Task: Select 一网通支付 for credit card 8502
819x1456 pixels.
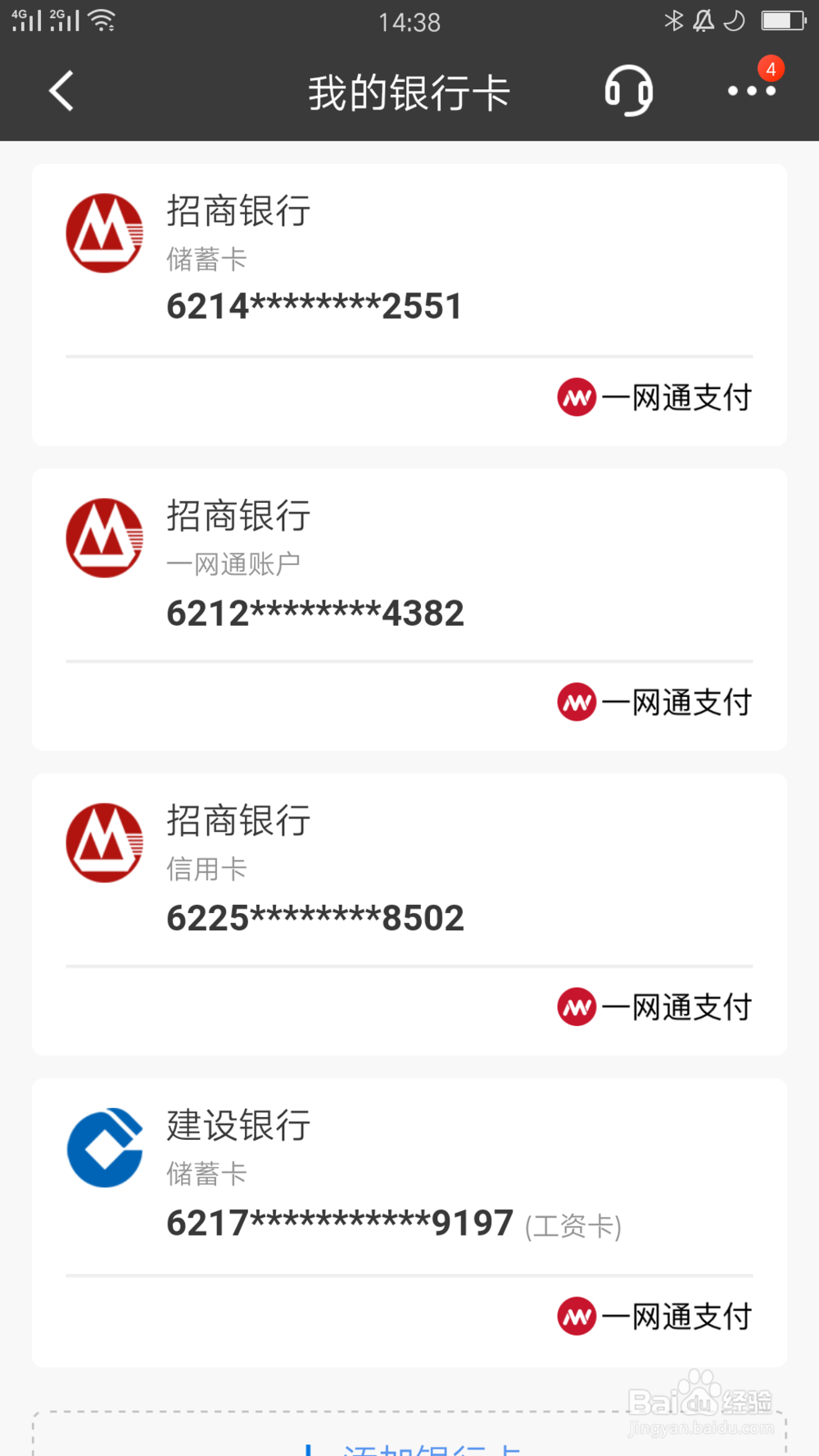Action: 655,1007
